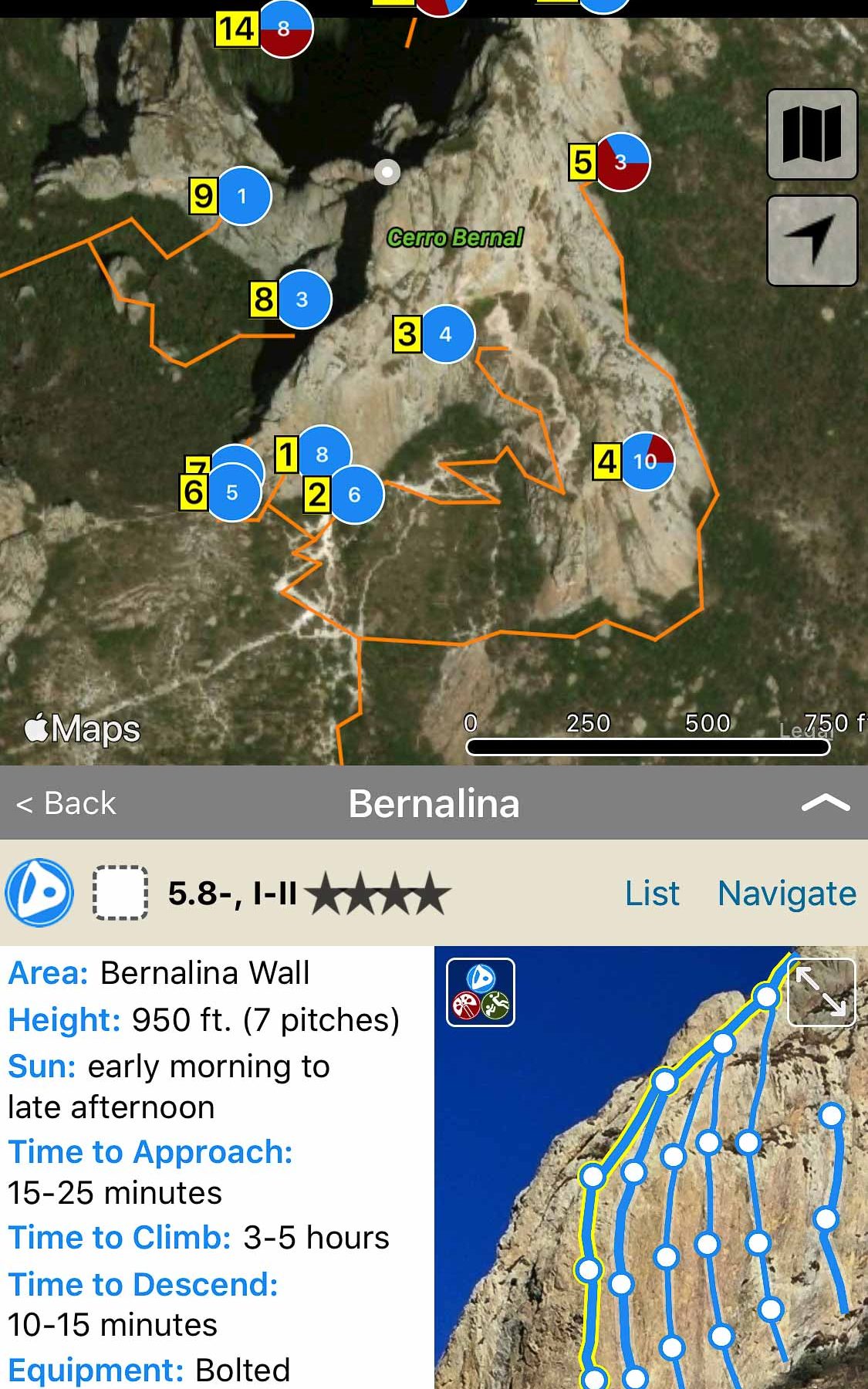Viewport: 868px width, 1389px height.
Task: Go back to the previous screen
Action: point(66,803)
